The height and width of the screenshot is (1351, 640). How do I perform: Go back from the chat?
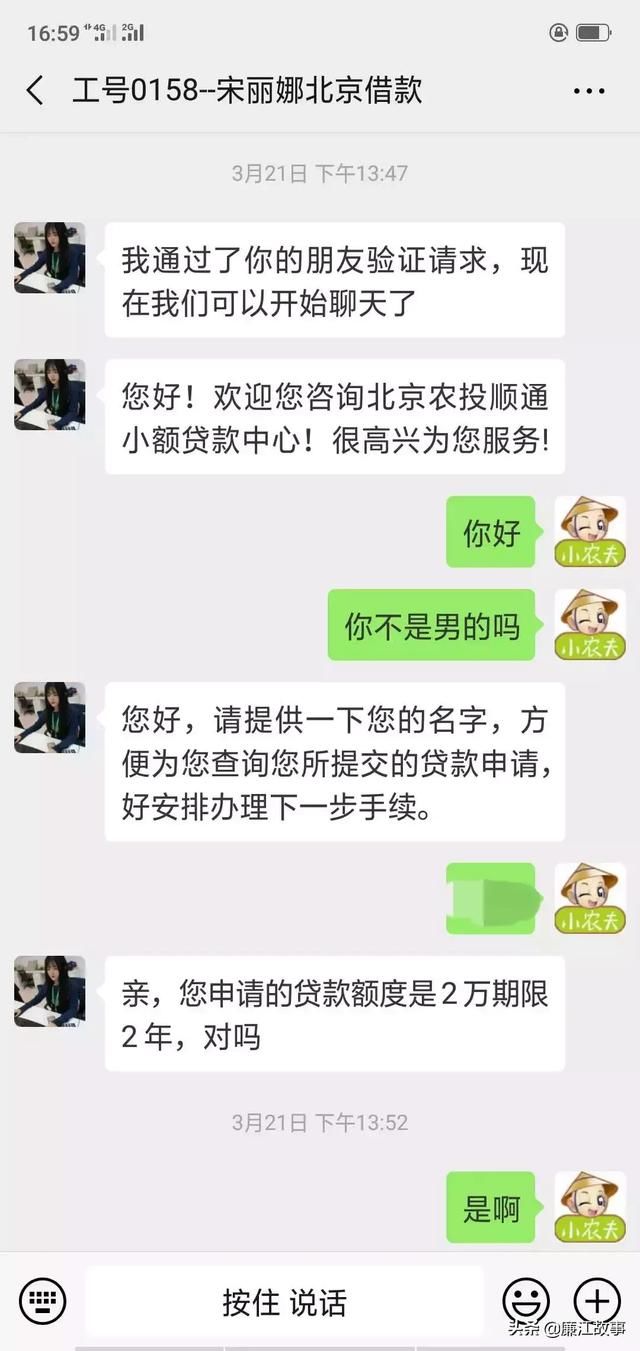pyautogui.click(x=35, y=91)
